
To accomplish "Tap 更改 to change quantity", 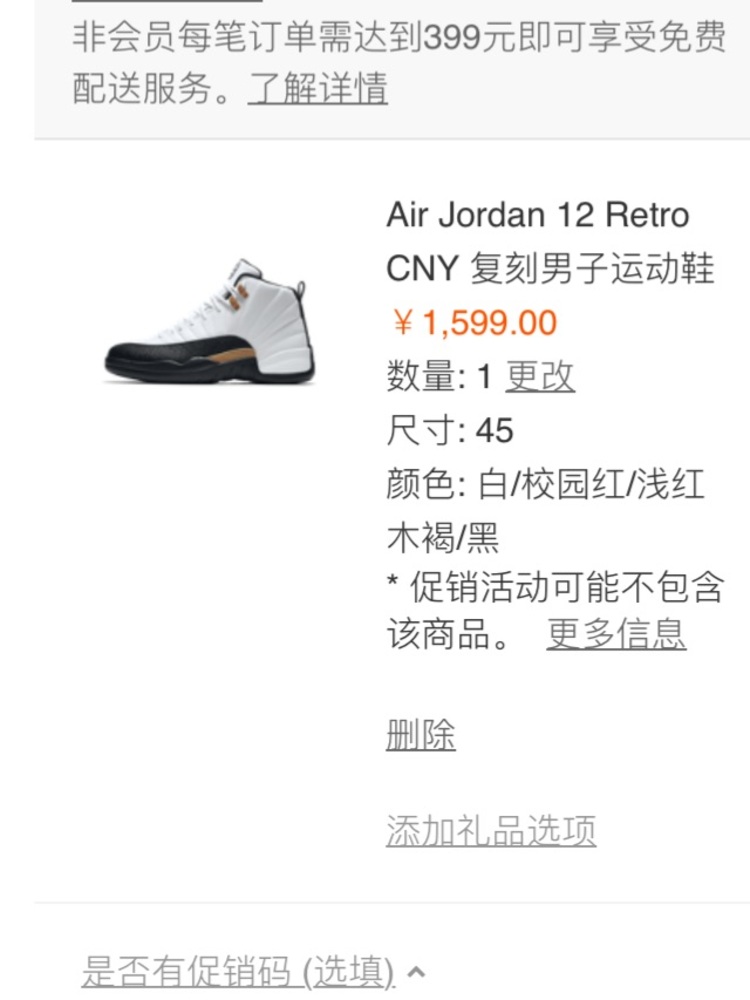I will (x=540, y=376).
